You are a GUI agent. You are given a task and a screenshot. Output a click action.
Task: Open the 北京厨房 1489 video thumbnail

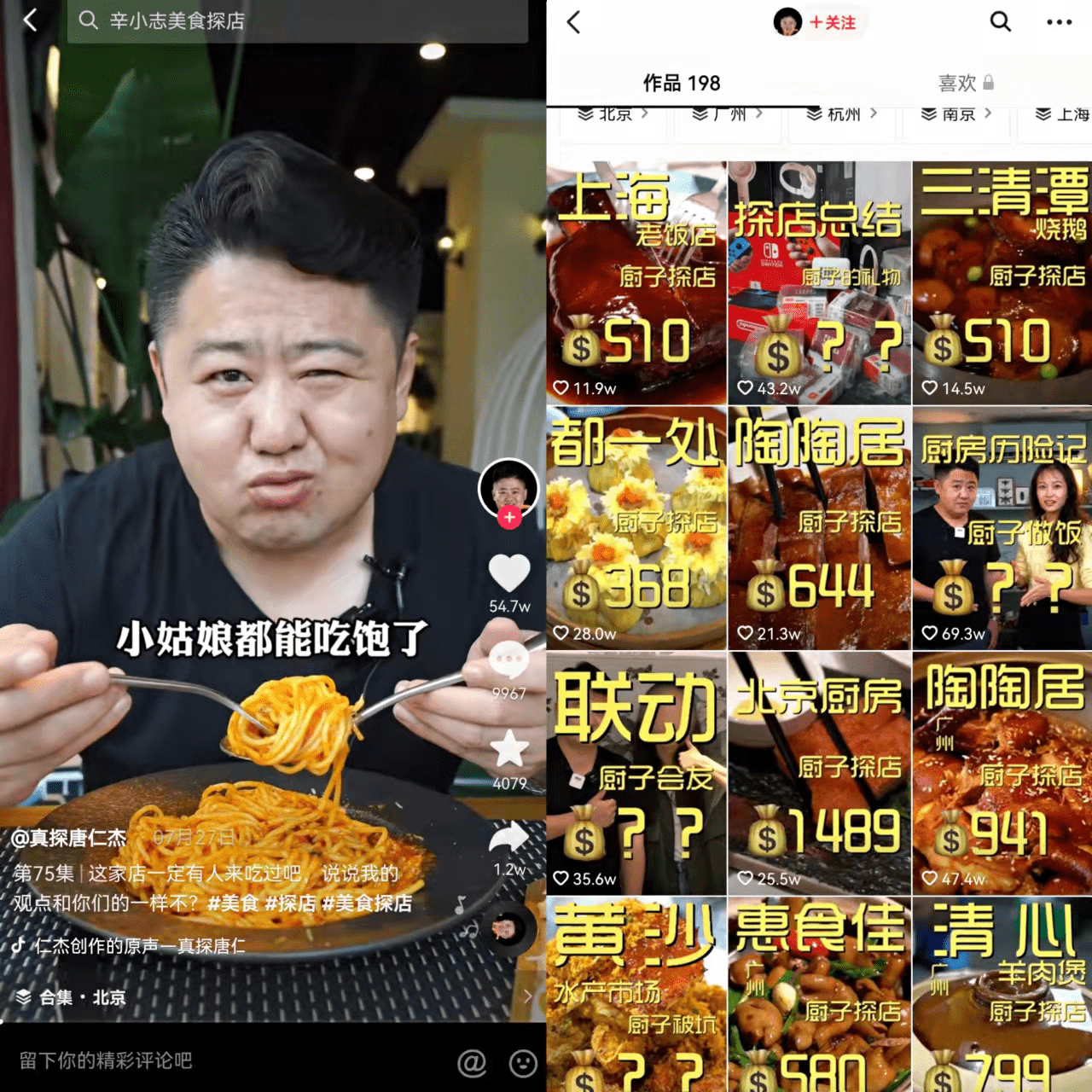[819, 772]
